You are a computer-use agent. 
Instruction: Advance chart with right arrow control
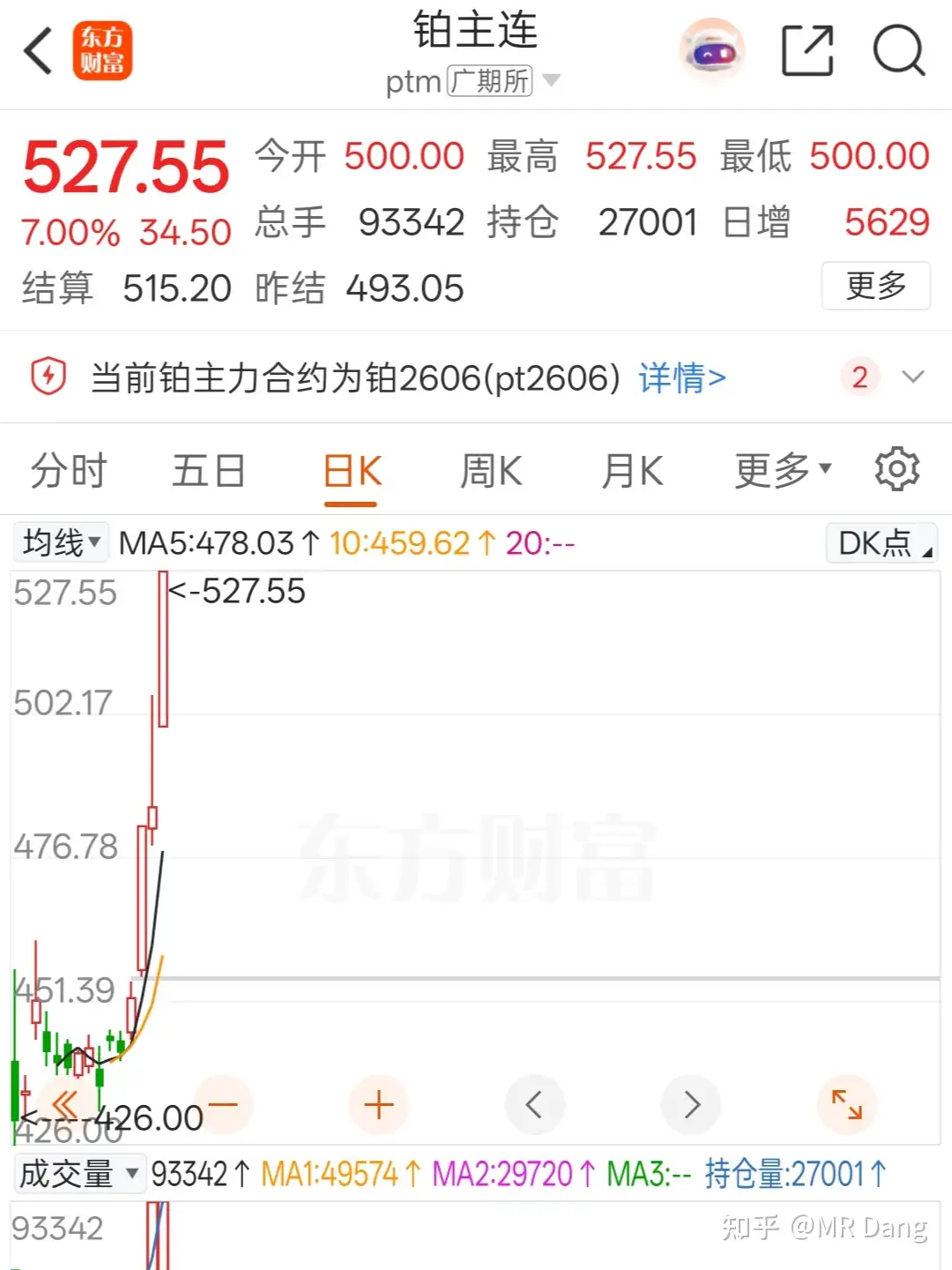coord(691,1104)
